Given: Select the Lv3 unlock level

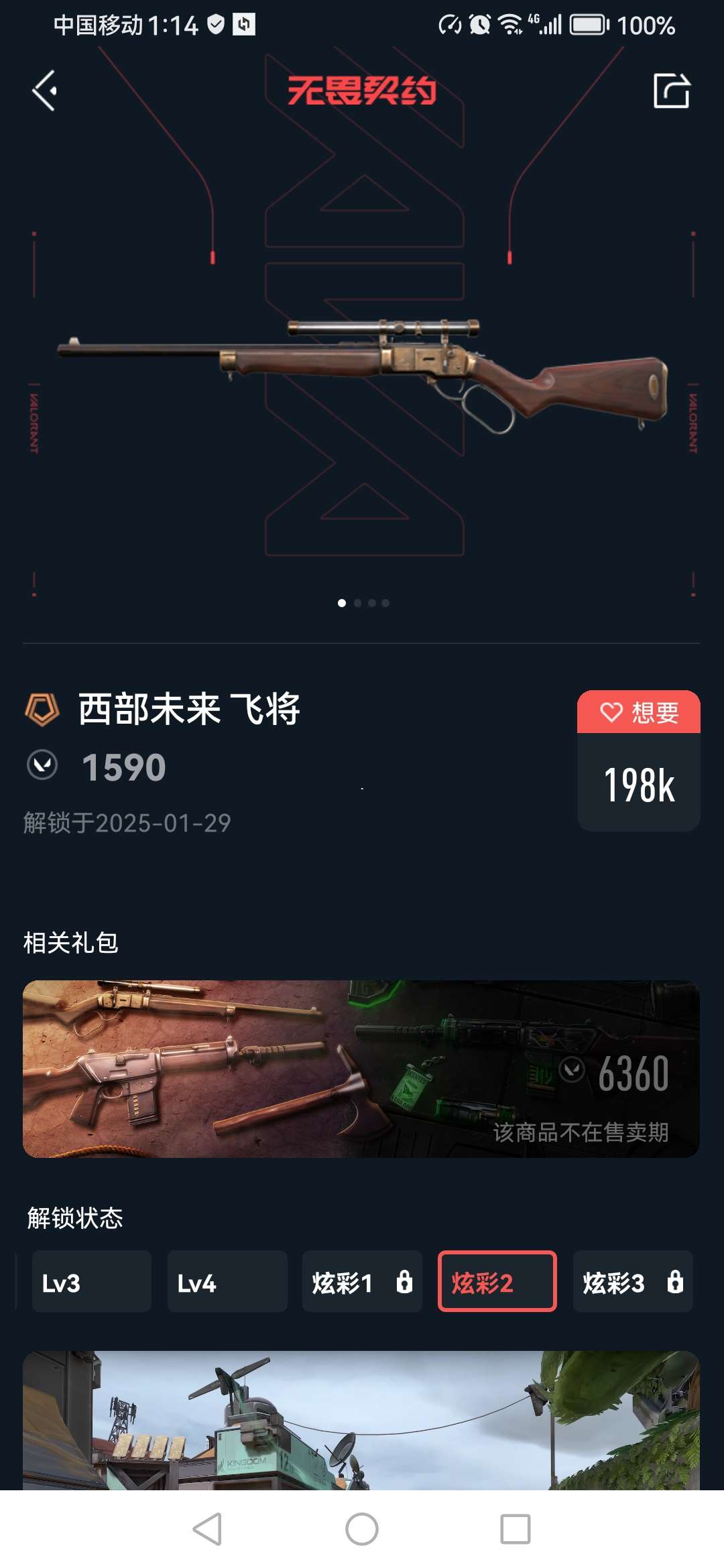Looking at the screenshot, I should 91,1282.
